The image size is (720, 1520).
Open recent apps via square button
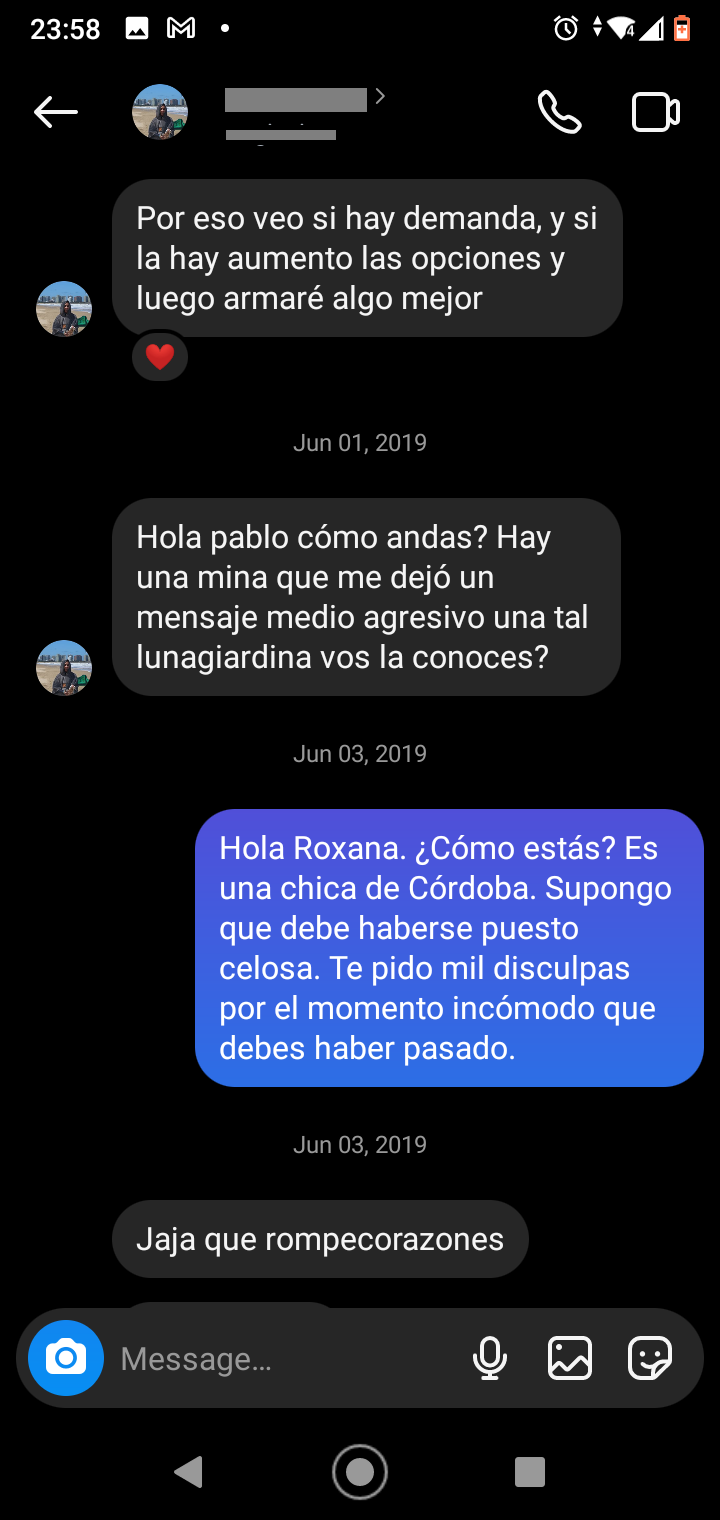pos(530,1472)
